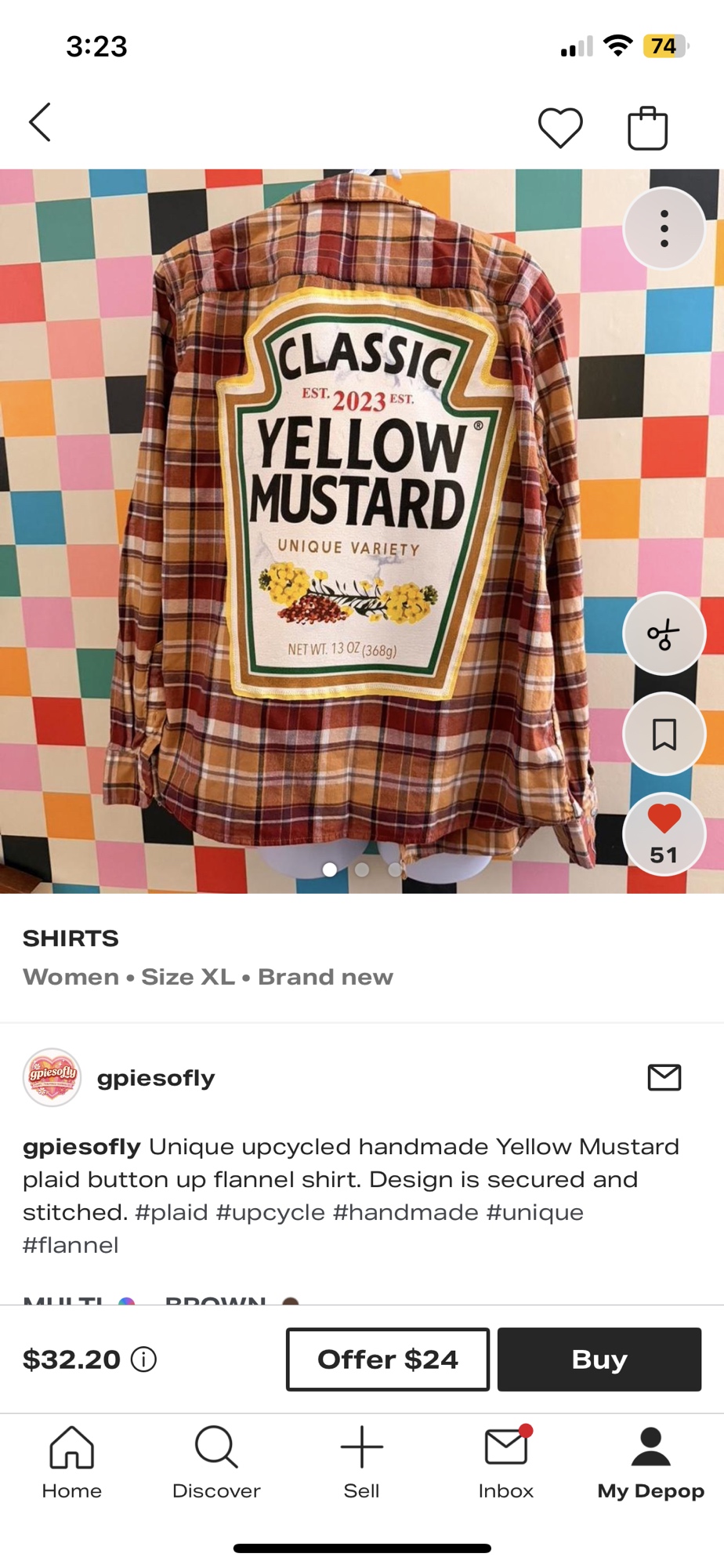Go back using the top arrow
This screenshot has width=724, height=1568.
tap(40, 122)
